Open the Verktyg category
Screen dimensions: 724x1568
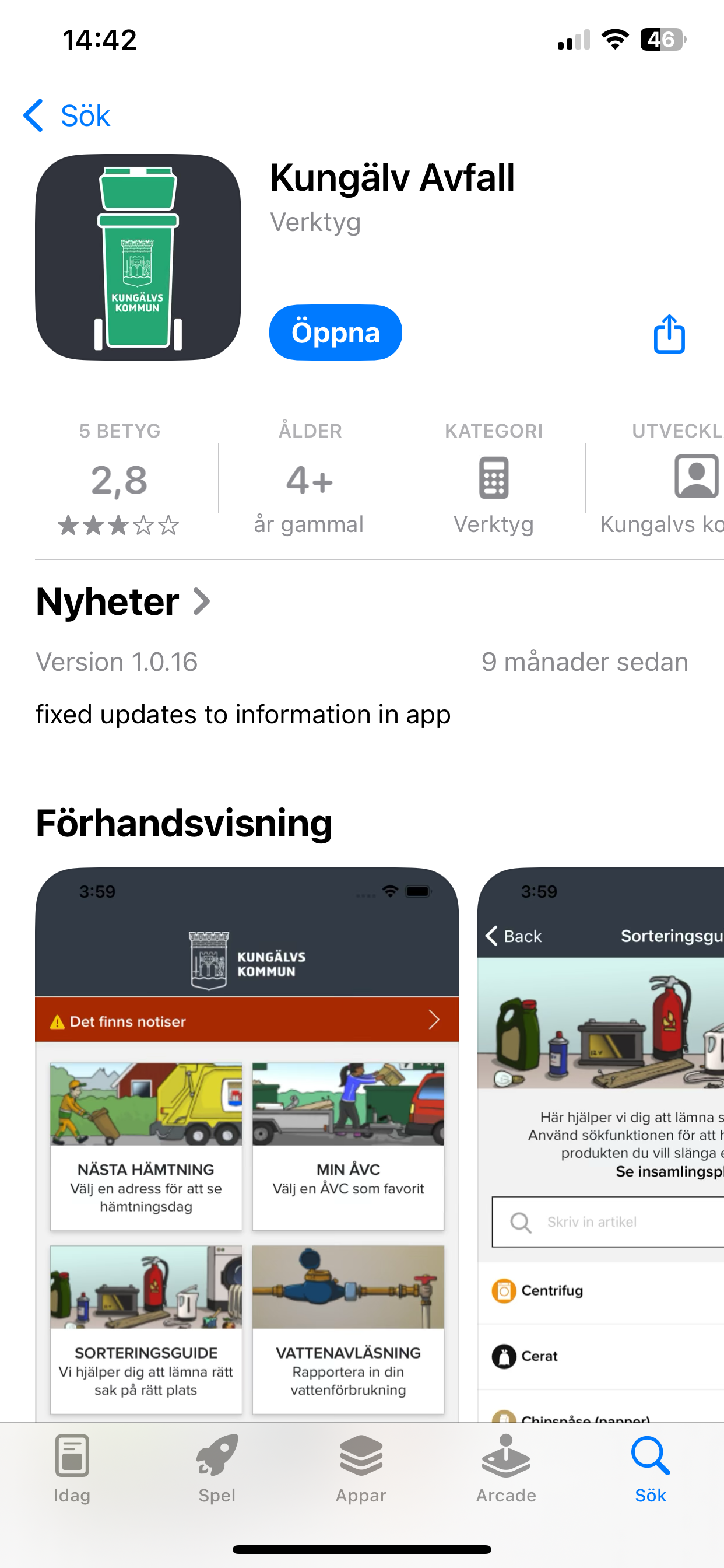click(x=493, y=481)
